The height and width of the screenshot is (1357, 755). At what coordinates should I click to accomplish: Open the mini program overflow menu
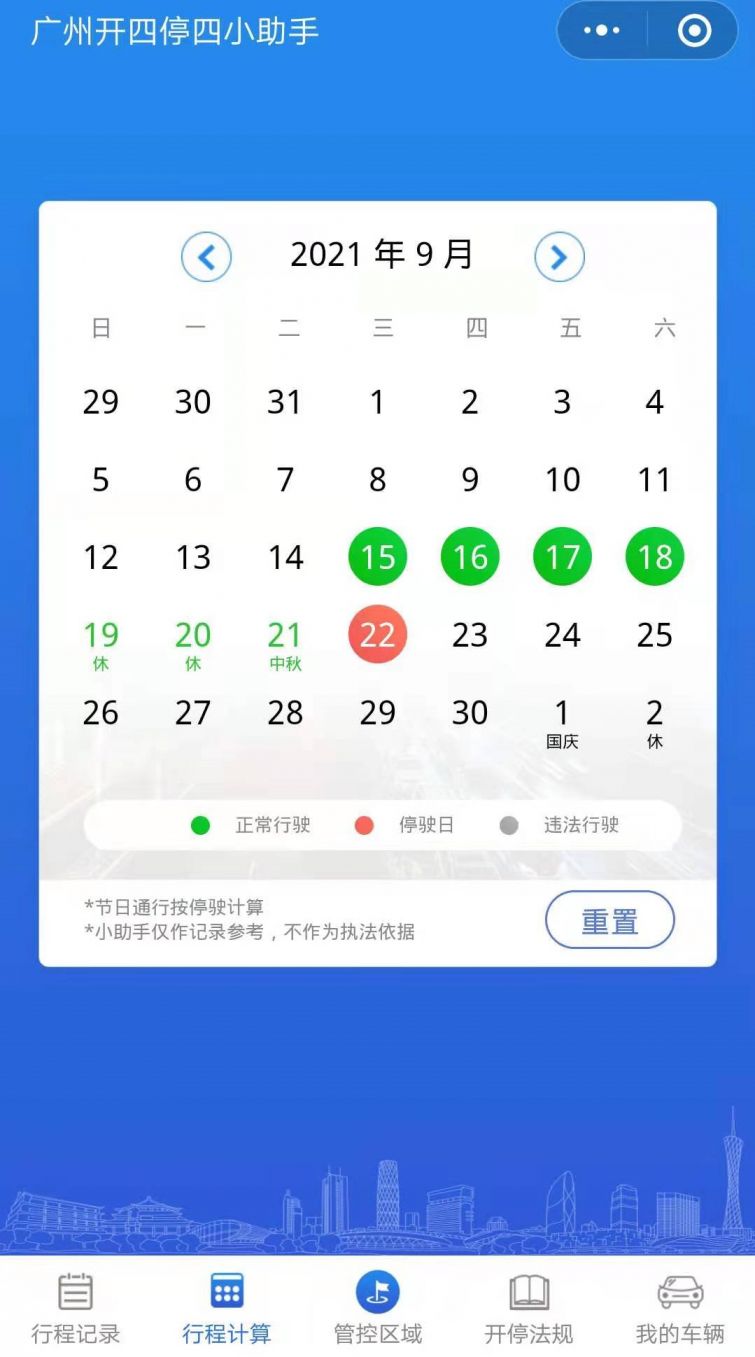click(x=601, y=31)
